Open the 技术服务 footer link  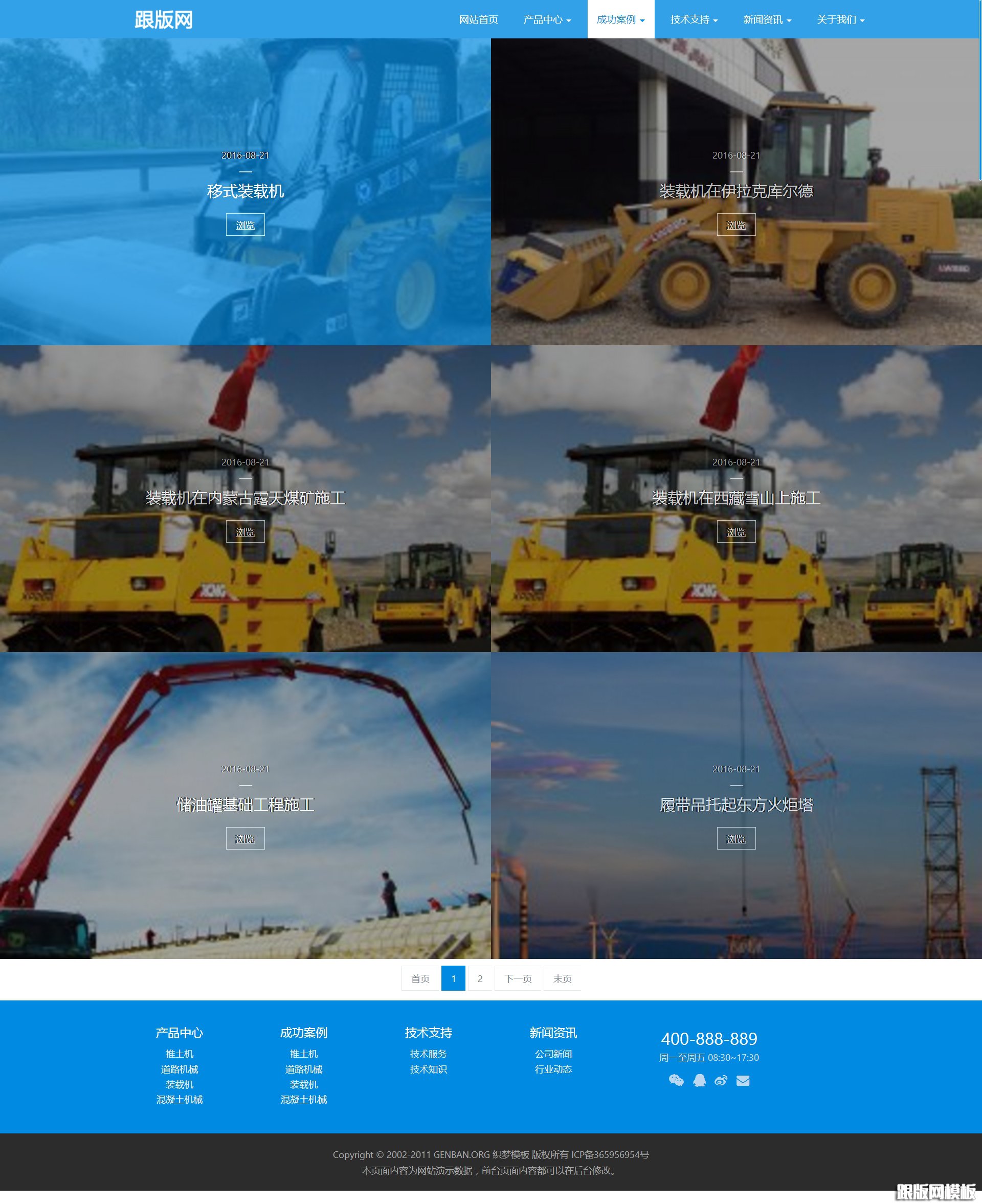coord(428,1054)
